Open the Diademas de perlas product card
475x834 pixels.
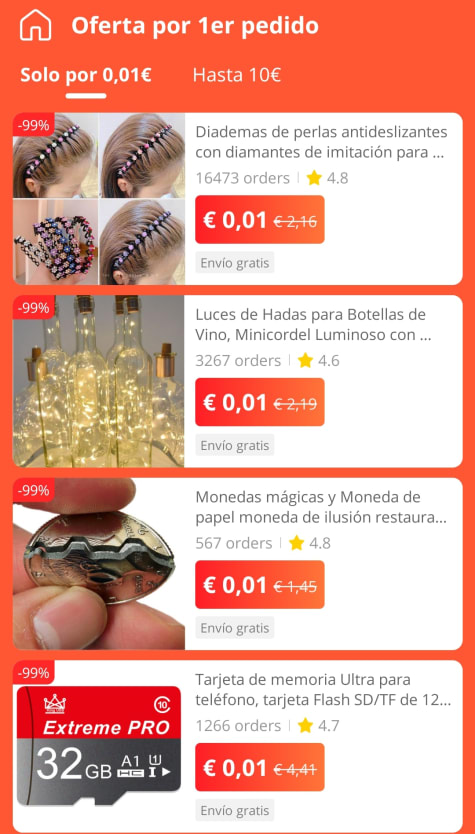[238, 199]
